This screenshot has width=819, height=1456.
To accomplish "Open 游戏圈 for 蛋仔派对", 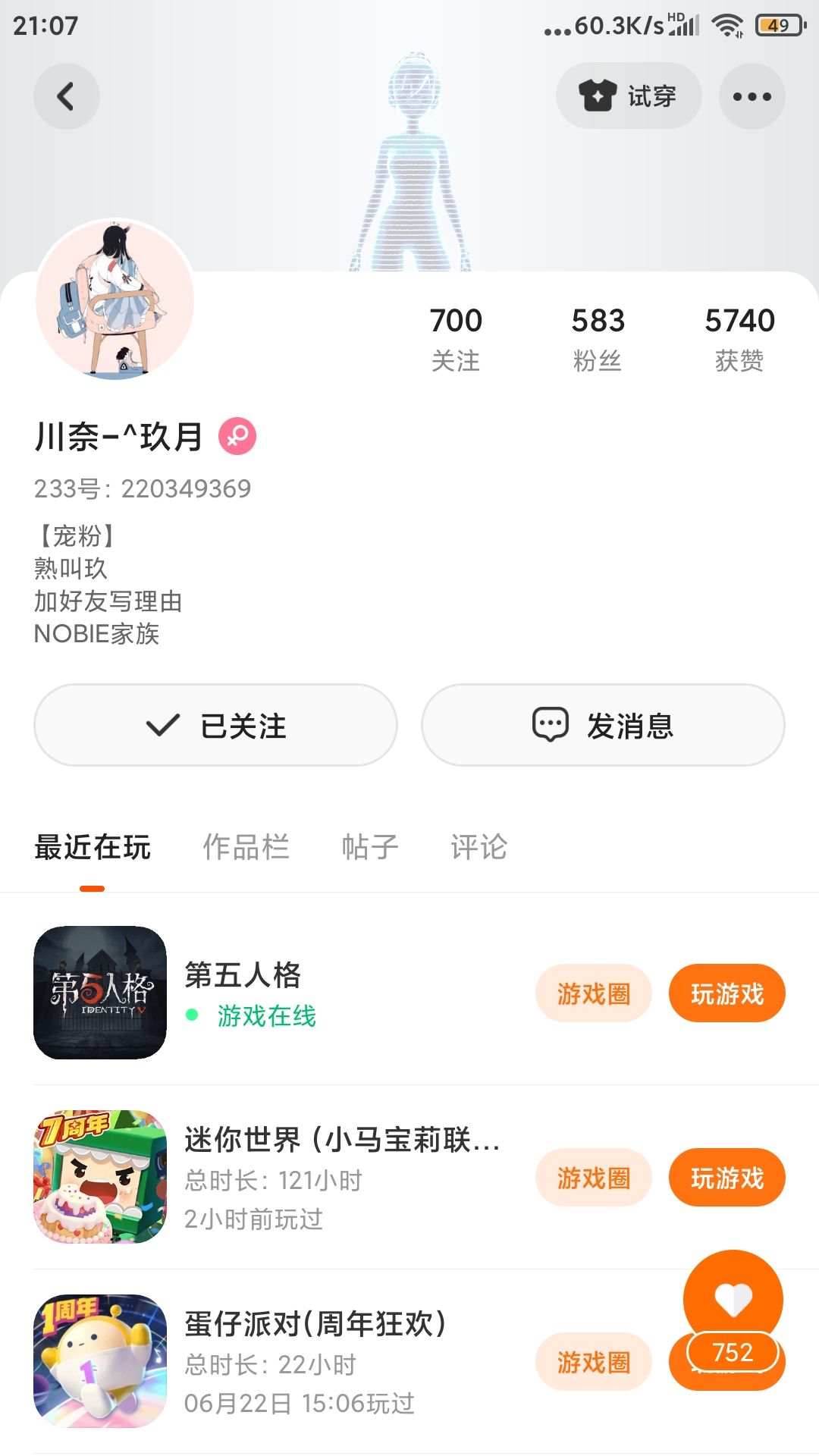I will point(593,1362).
